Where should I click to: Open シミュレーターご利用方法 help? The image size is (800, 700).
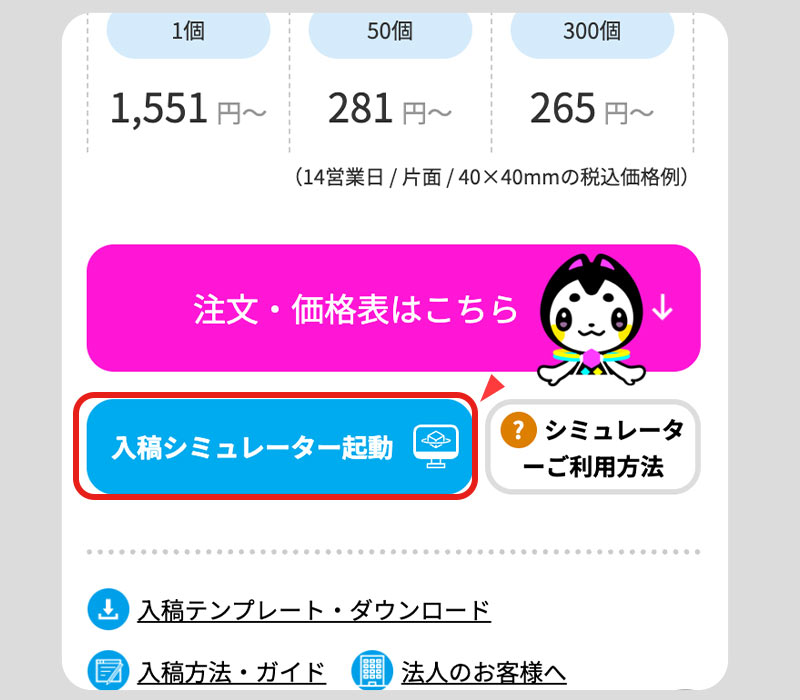point(593,447)
